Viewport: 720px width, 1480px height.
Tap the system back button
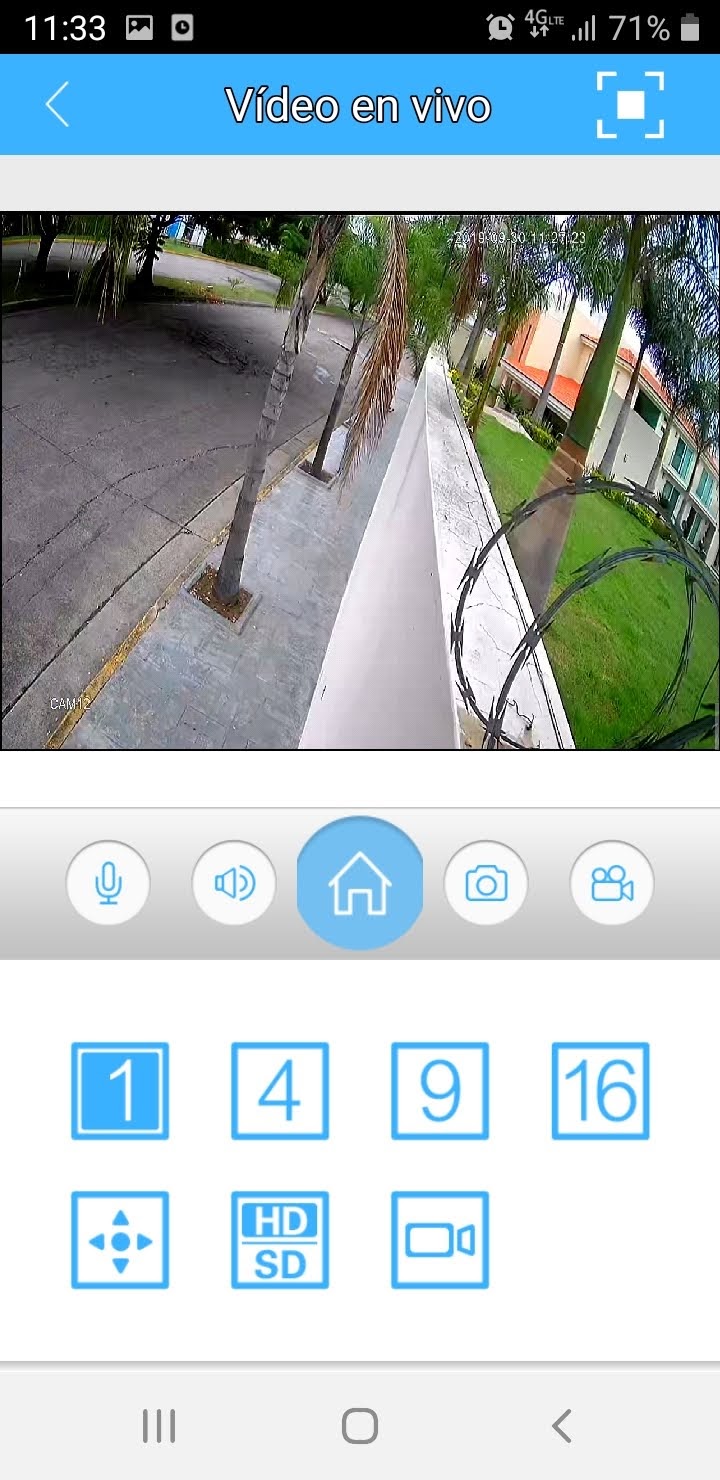[562, 1426]
